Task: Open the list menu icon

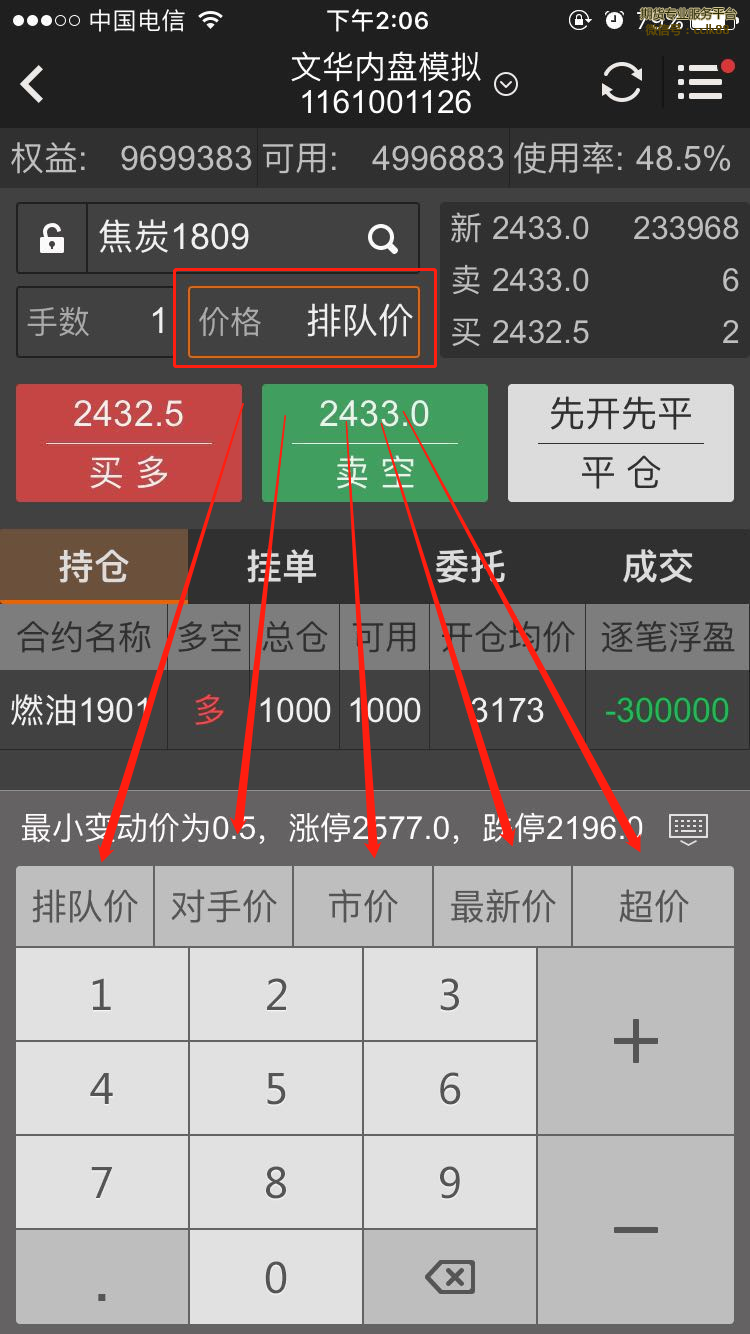Action: [700, 82]
